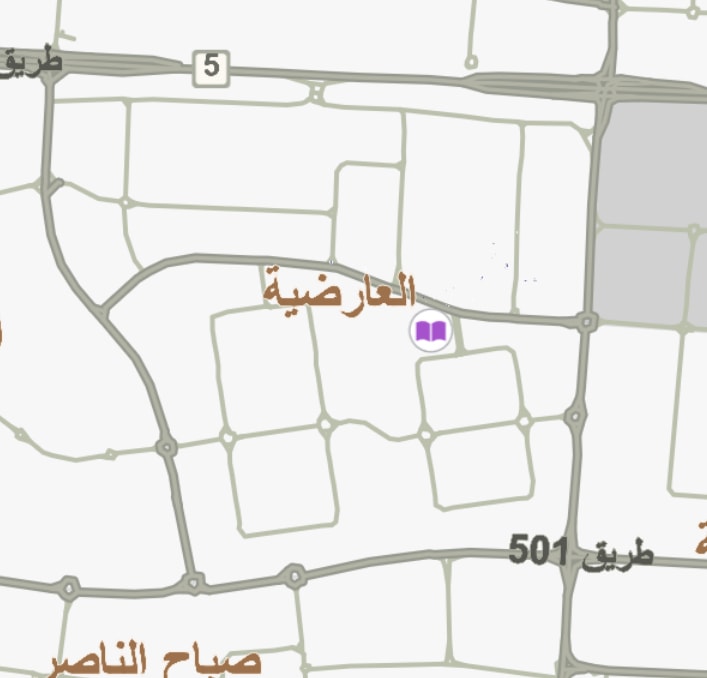The image size is (707, 678).
Task: Open the purple library marker near العارضية
Action: [430, 331]
